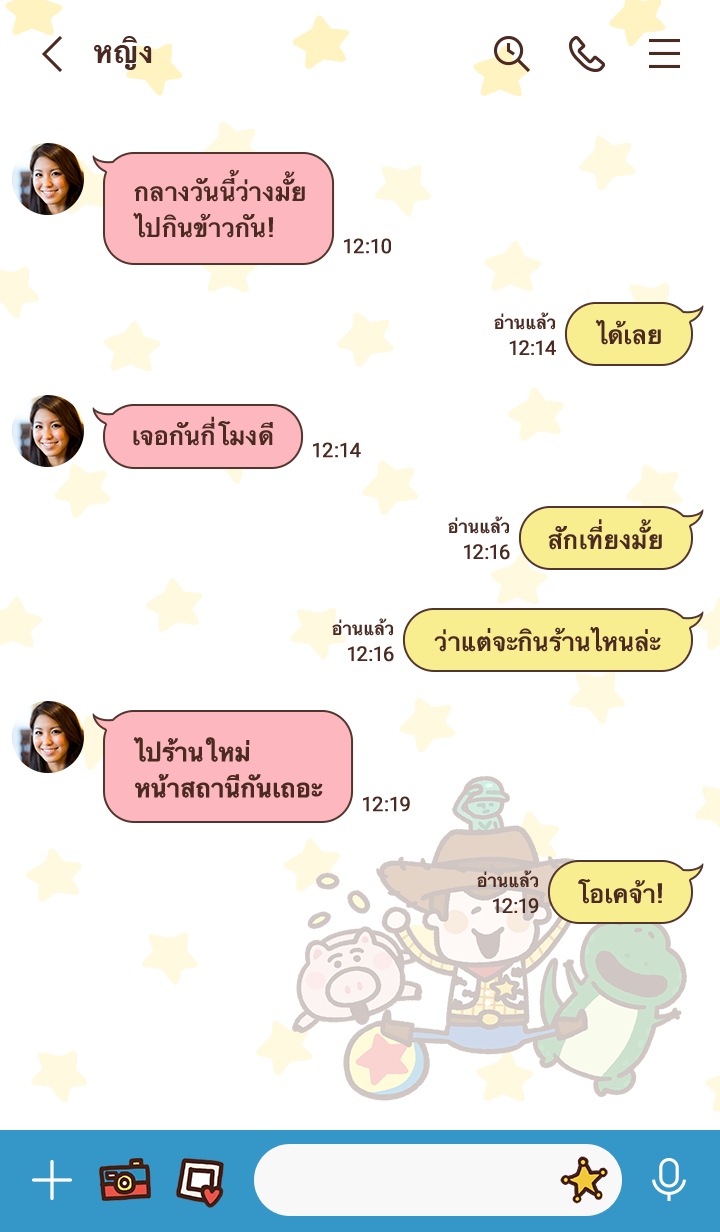Image resolution: width=720 pixels, height=1232 pixels.
Task: Launch the camera from the chat
Action: pyautogui.click(x=124, y=1181)
